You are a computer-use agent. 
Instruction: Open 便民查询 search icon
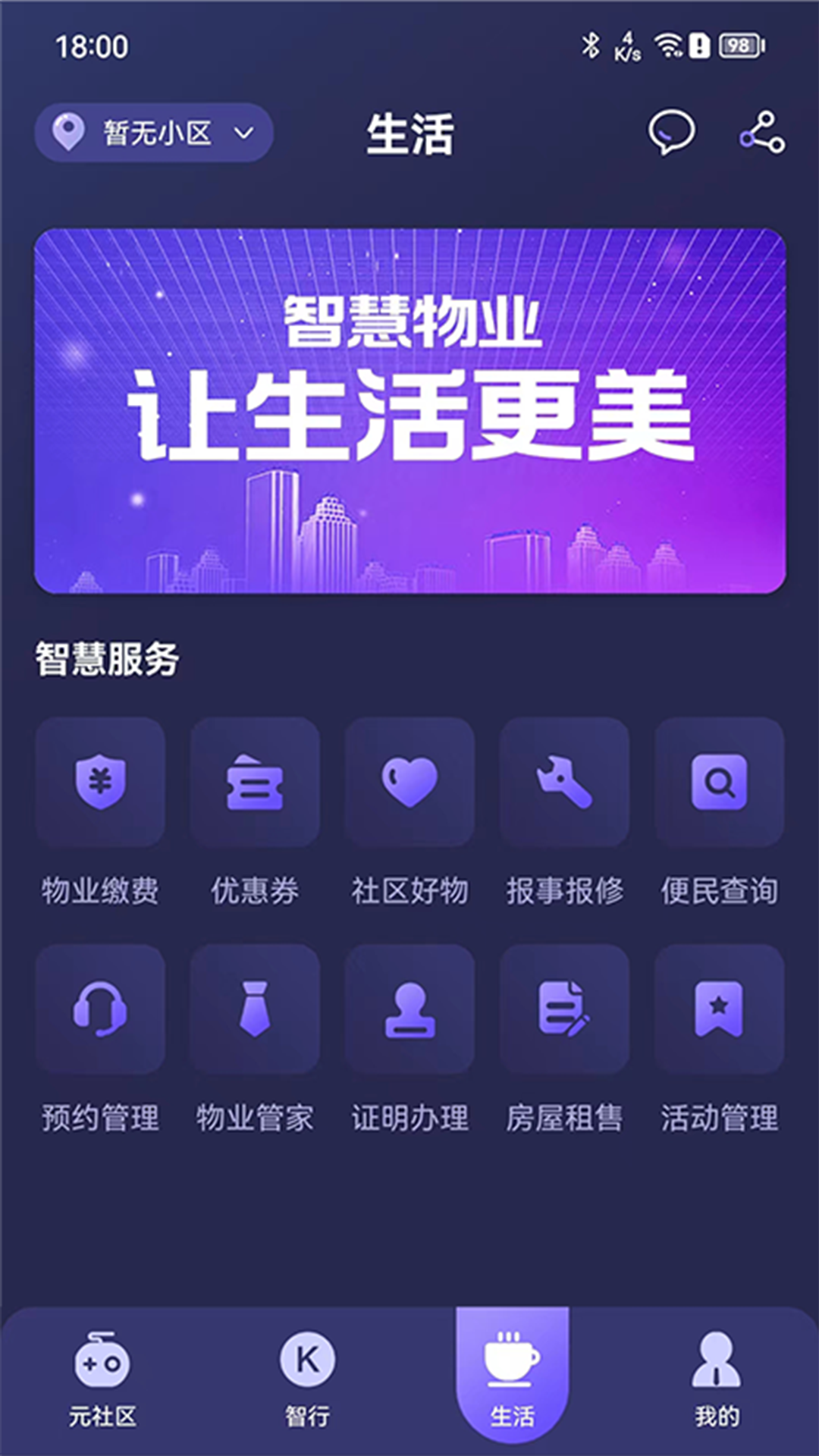pos(720,783)
